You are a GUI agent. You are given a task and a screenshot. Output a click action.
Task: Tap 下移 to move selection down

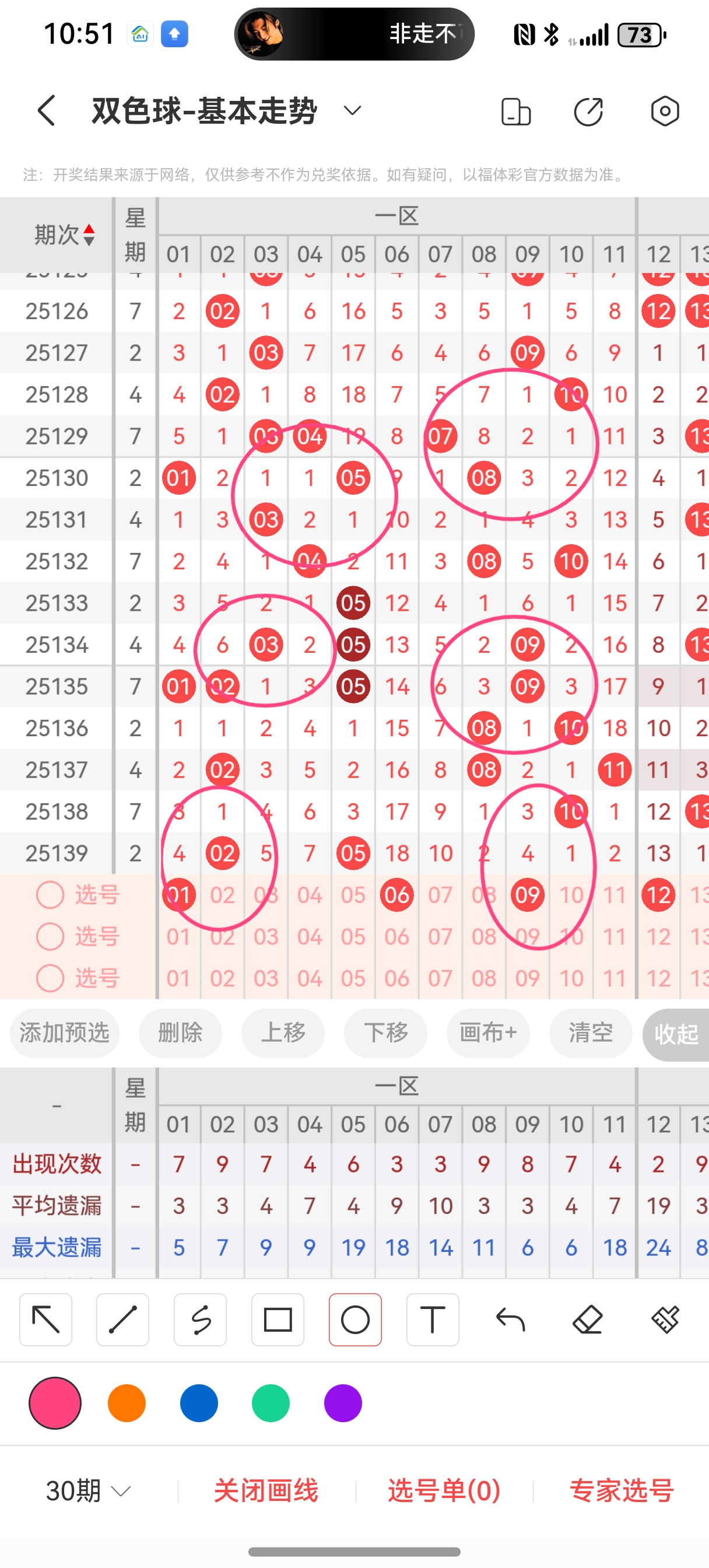pos(386,1033)
